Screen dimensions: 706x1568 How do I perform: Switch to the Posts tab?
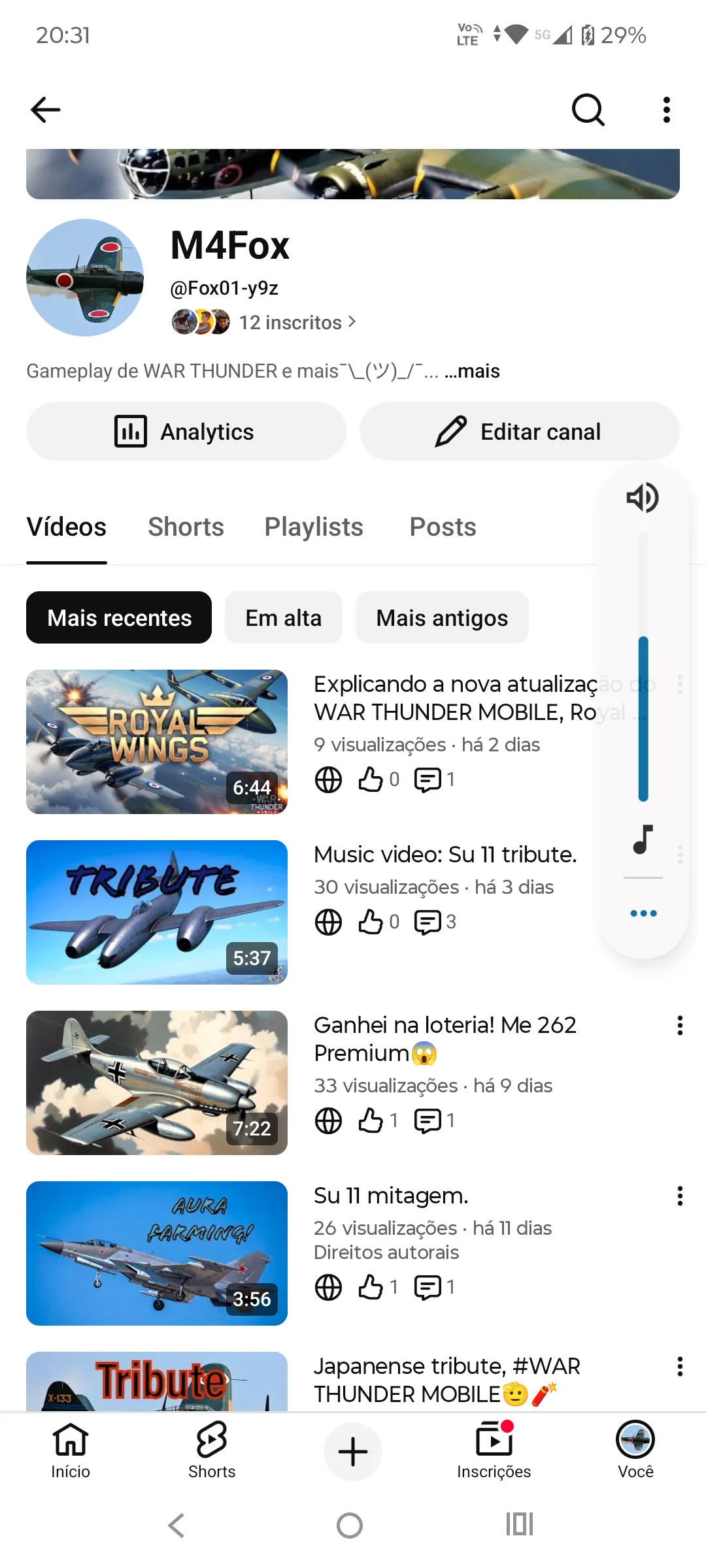pos(443,527)
